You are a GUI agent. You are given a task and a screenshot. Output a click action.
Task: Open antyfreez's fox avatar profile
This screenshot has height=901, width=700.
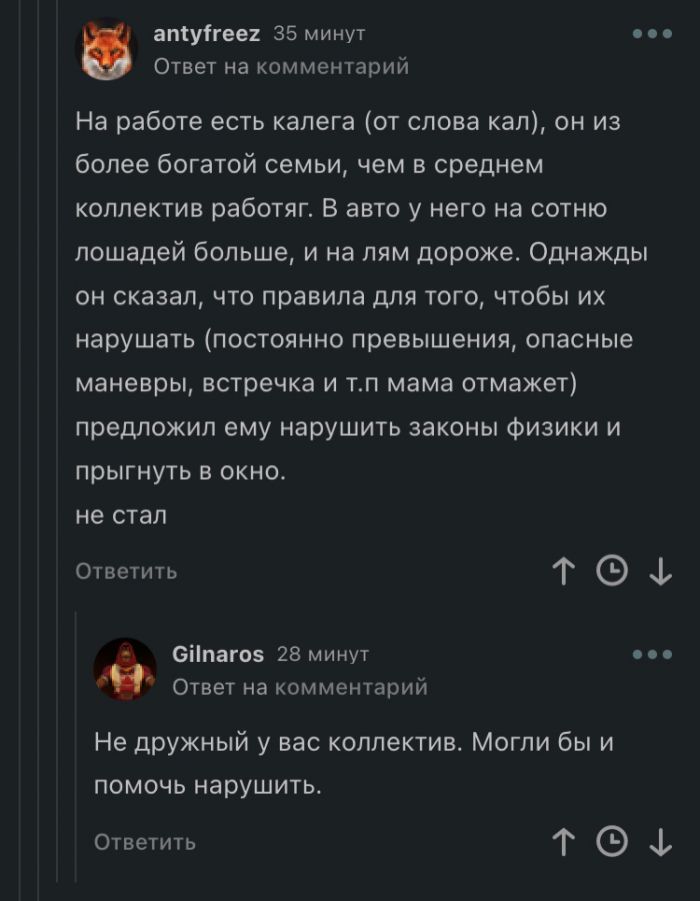[x=107, y=50]
